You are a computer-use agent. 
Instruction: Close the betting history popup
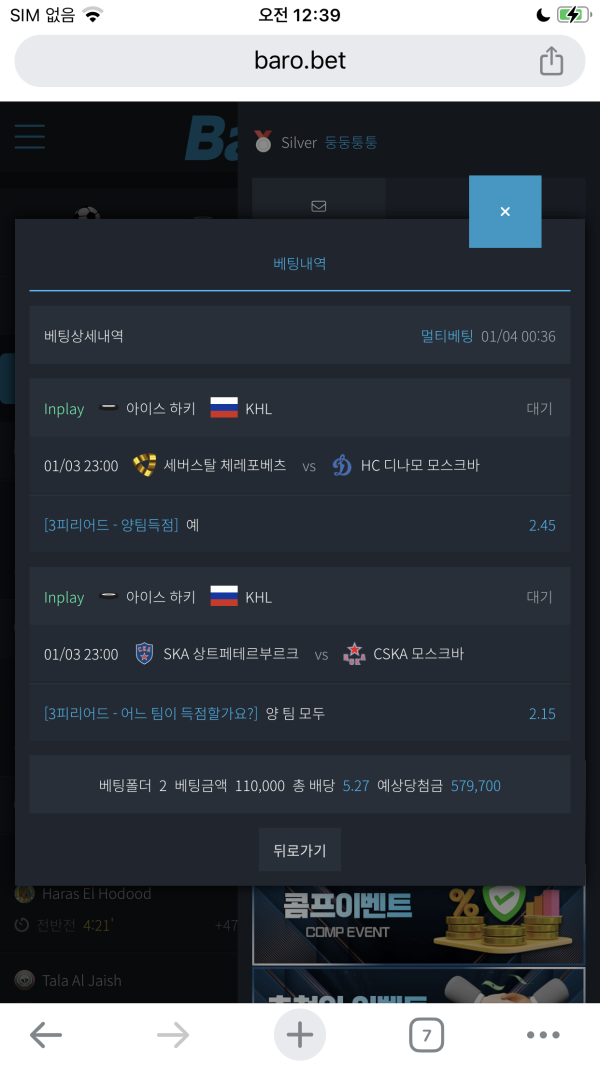pos(505,212)
